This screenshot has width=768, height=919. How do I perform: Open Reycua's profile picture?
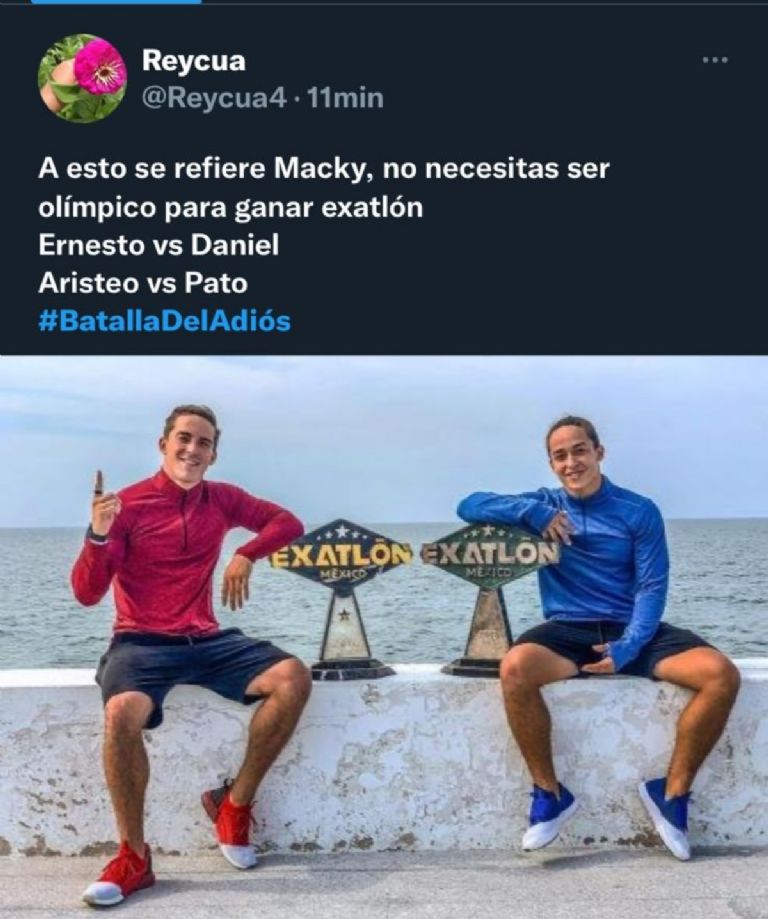click(82, 79)
